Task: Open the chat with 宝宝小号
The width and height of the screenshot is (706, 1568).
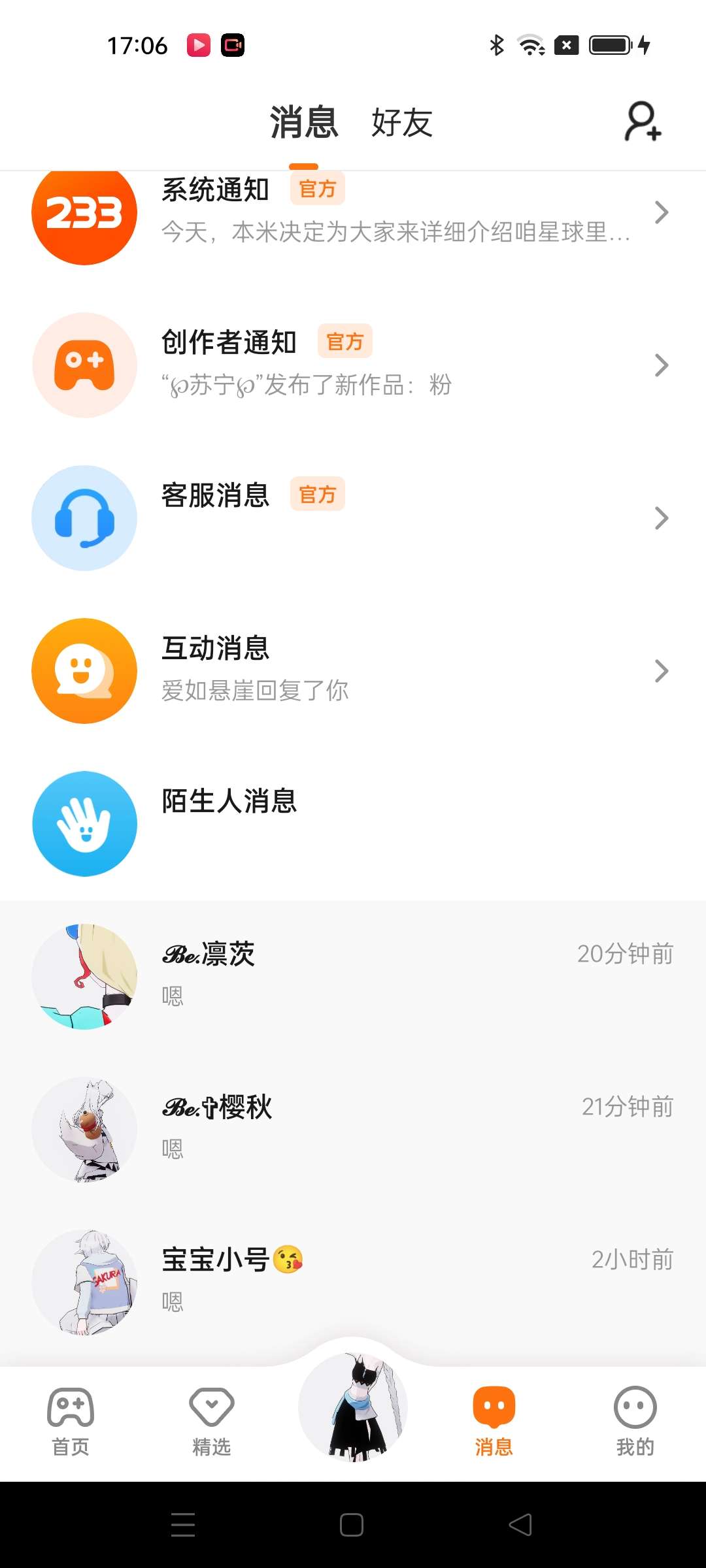Action: coord(353,1281)
